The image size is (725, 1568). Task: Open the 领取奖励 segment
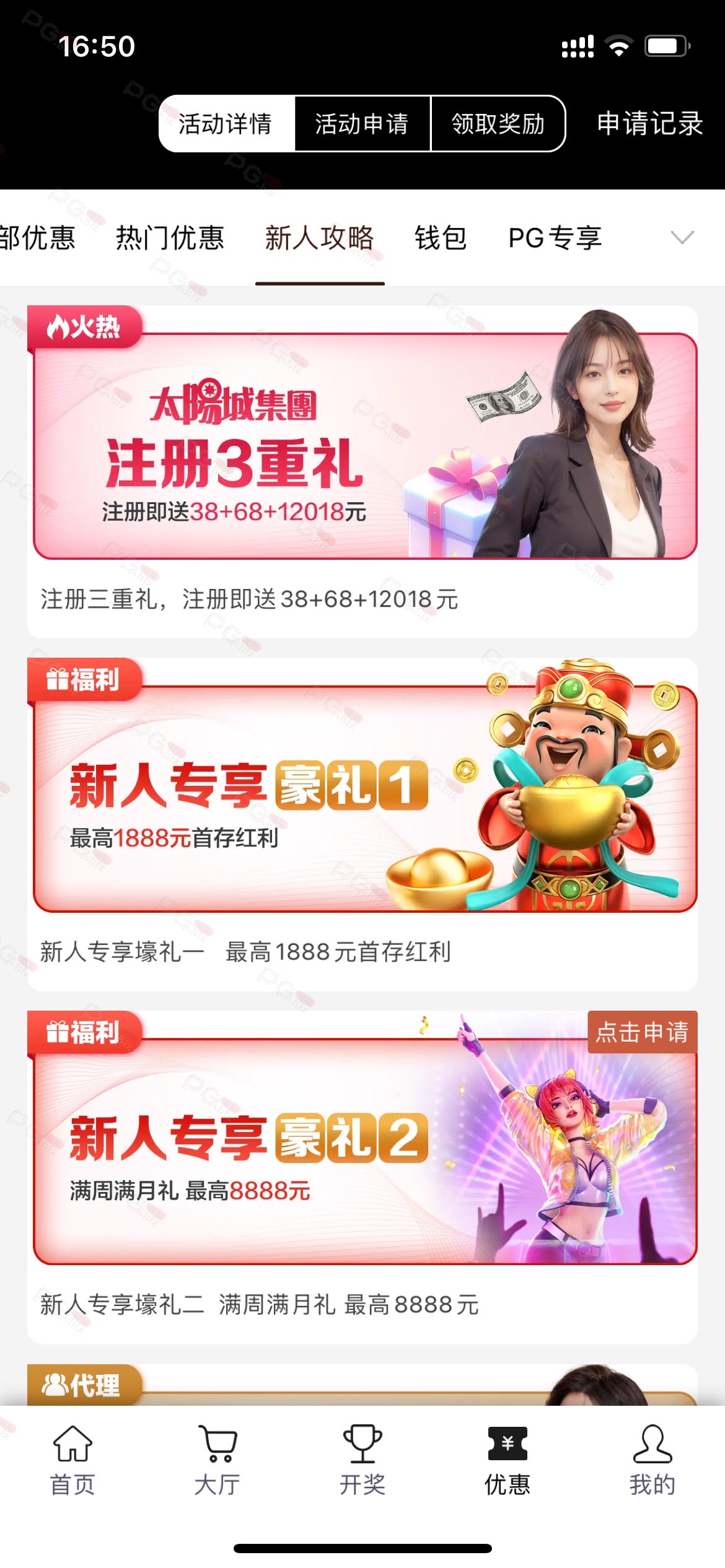[498, 123]
